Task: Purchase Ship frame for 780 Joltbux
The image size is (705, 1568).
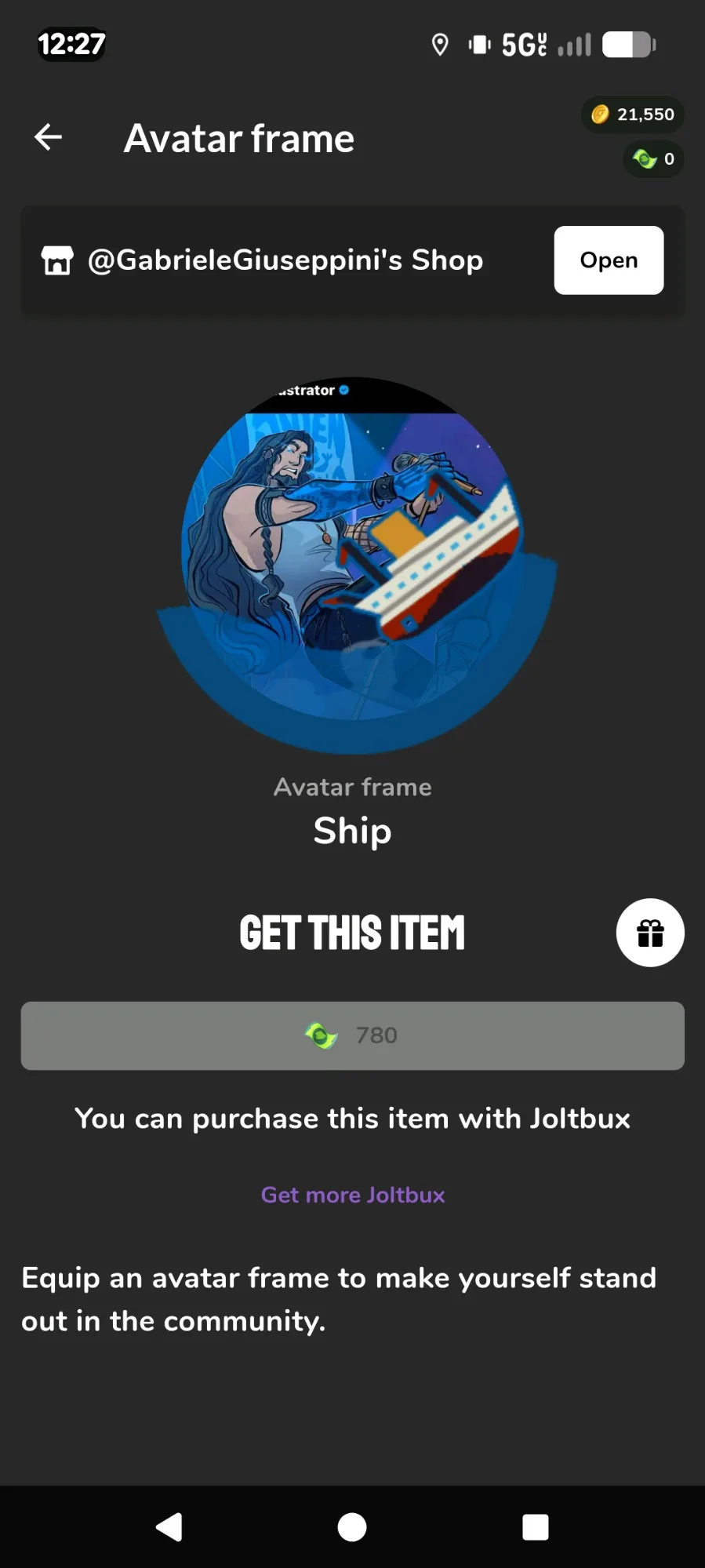Action: pyautogui.click(x=352, y=1035)
